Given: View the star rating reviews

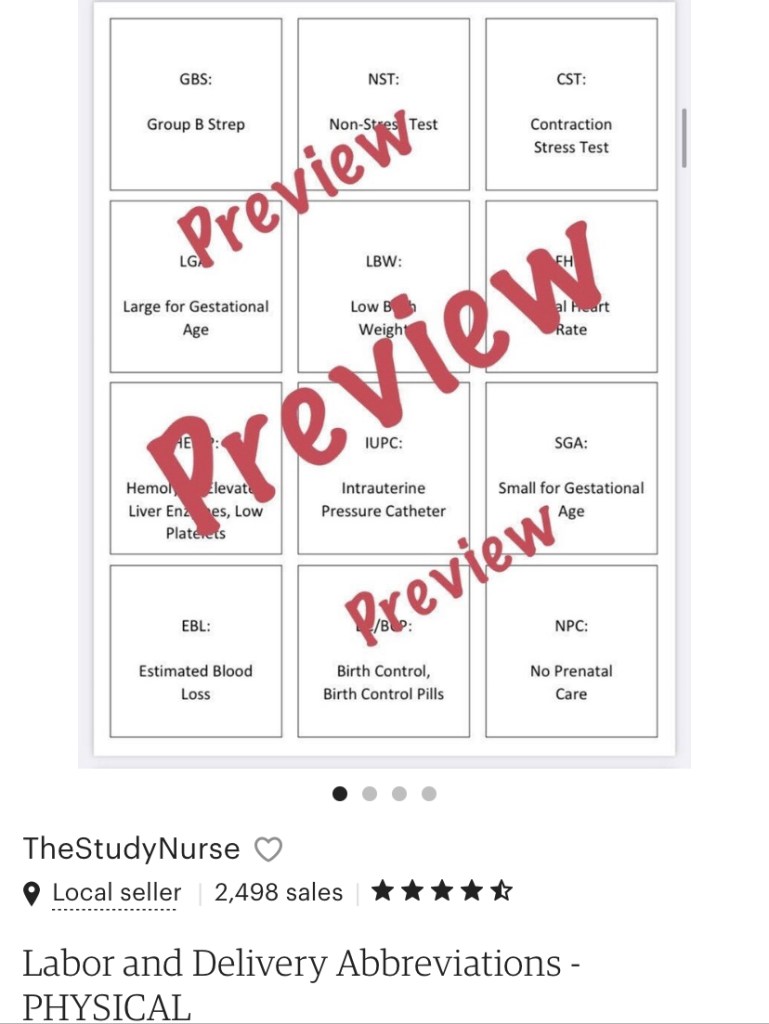Looking at the screenshot, I should point(441,892).
